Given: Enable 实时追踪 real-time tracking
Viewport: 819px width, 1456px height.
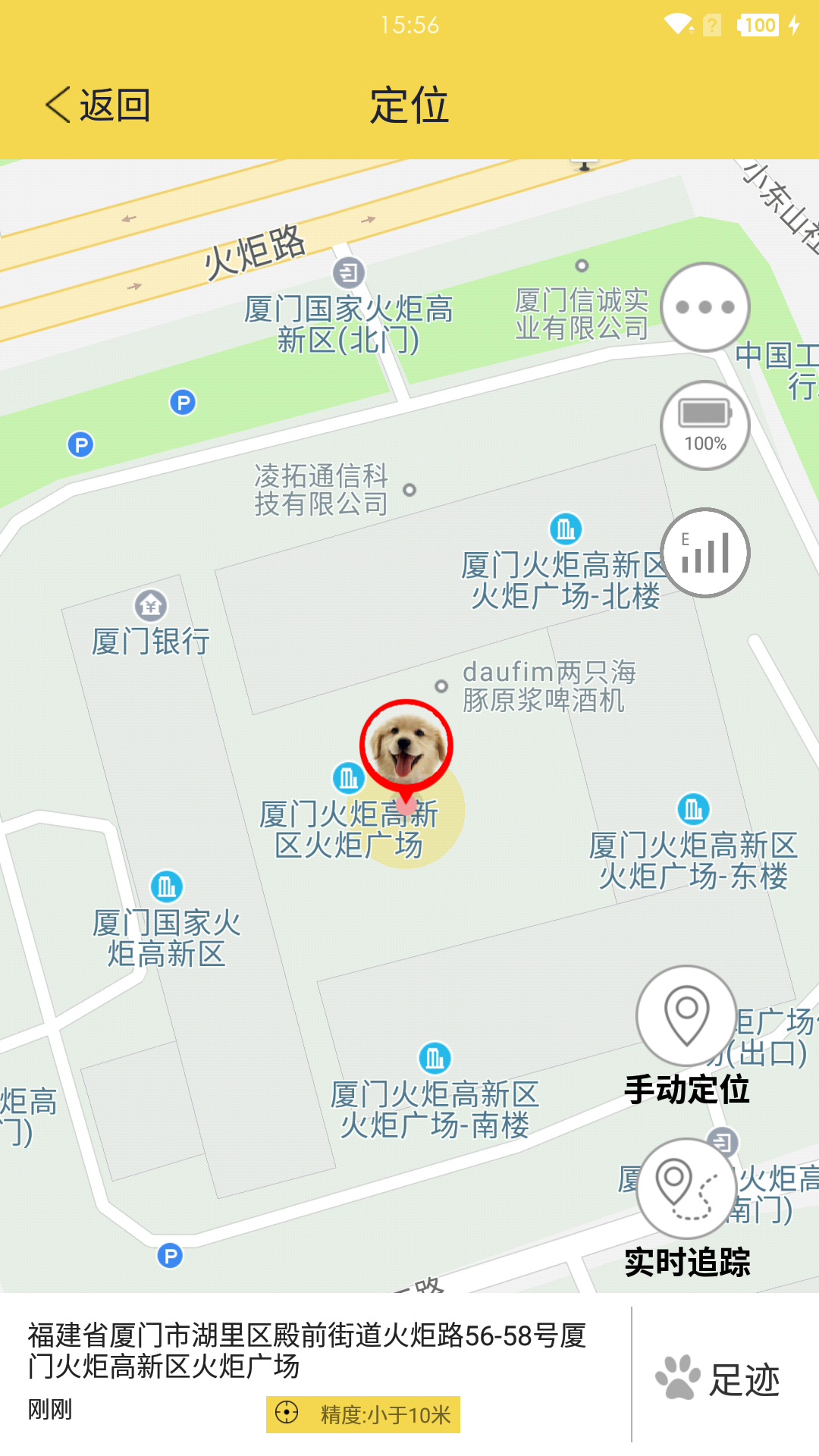Looking at the screenshot, I should [x=686, y=1189].
